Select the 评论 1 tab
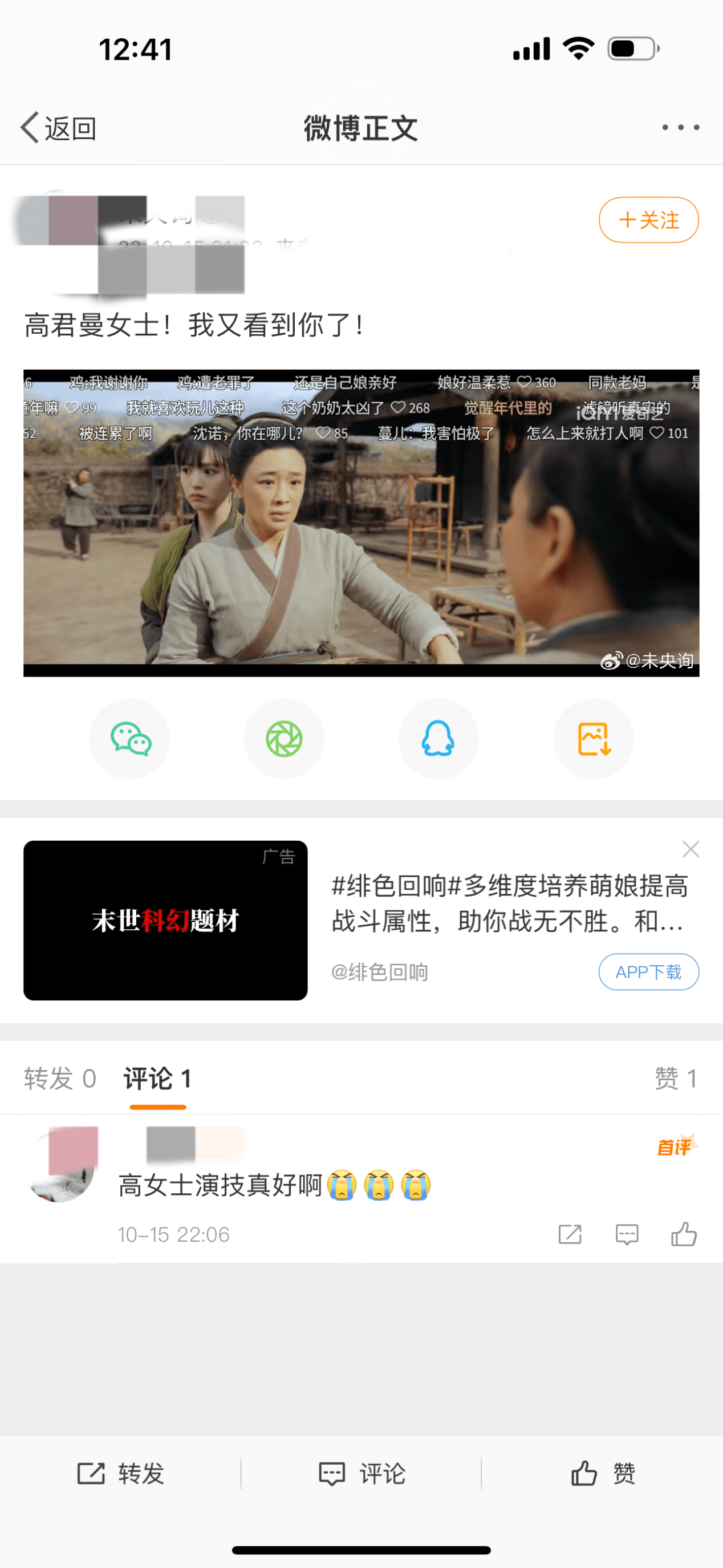723x1568 pixels. coord(157,1079)
